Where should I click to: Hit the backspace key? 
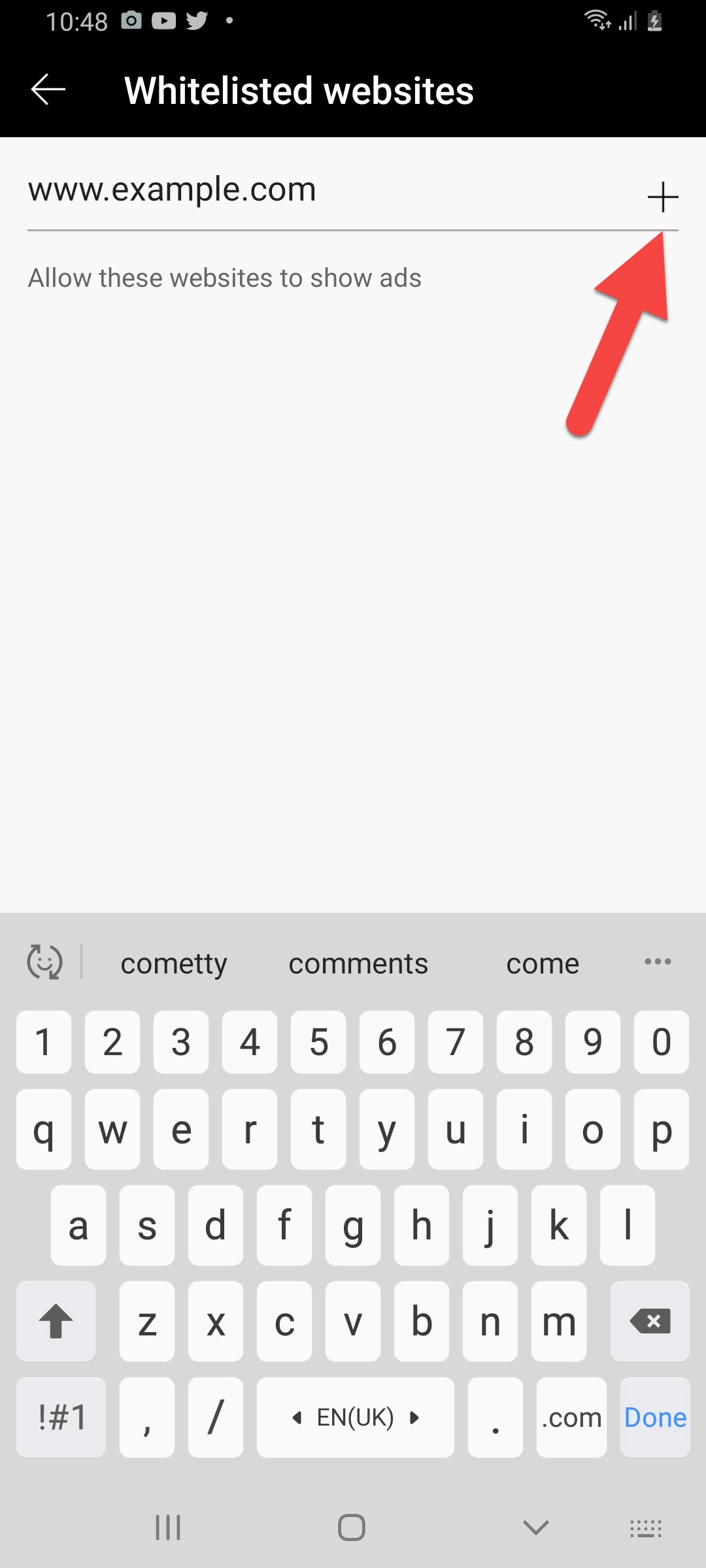(x=650, y=1321)
